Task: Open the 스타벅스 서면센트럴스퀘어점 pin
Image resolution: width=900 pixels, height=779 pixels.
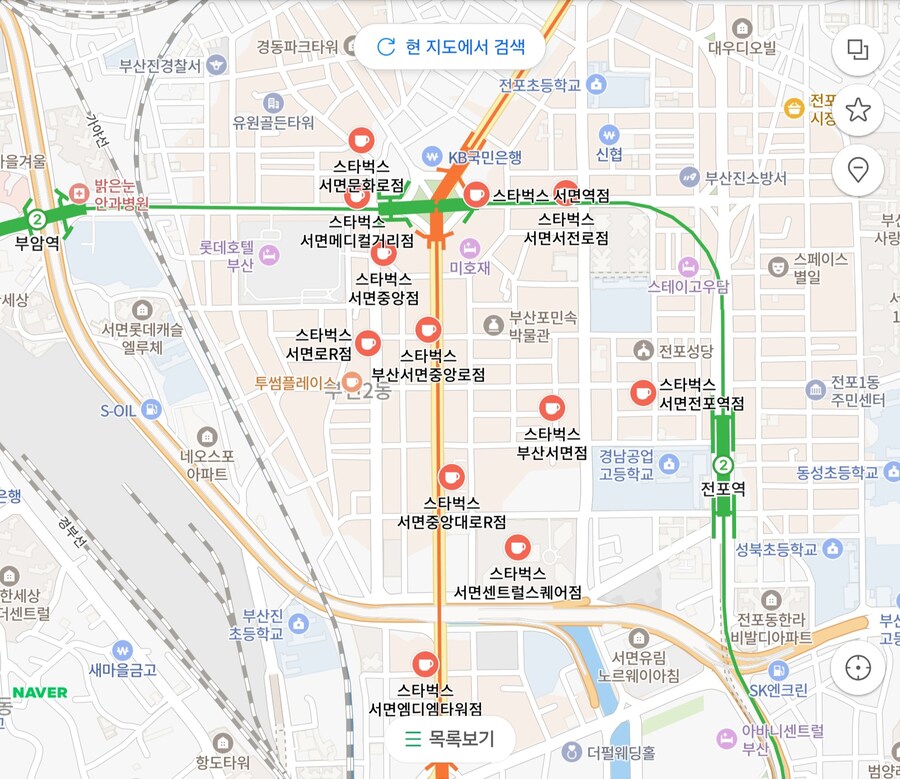Action: [x=517, y=547]
